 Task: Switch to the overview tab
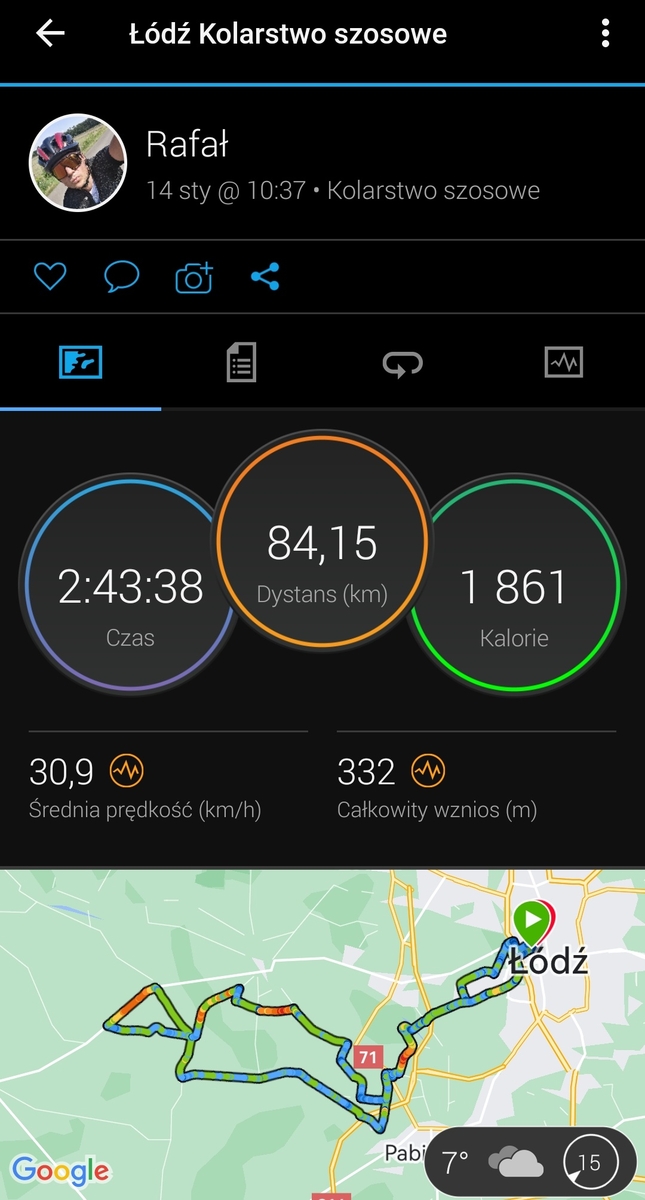click(80, 362)
